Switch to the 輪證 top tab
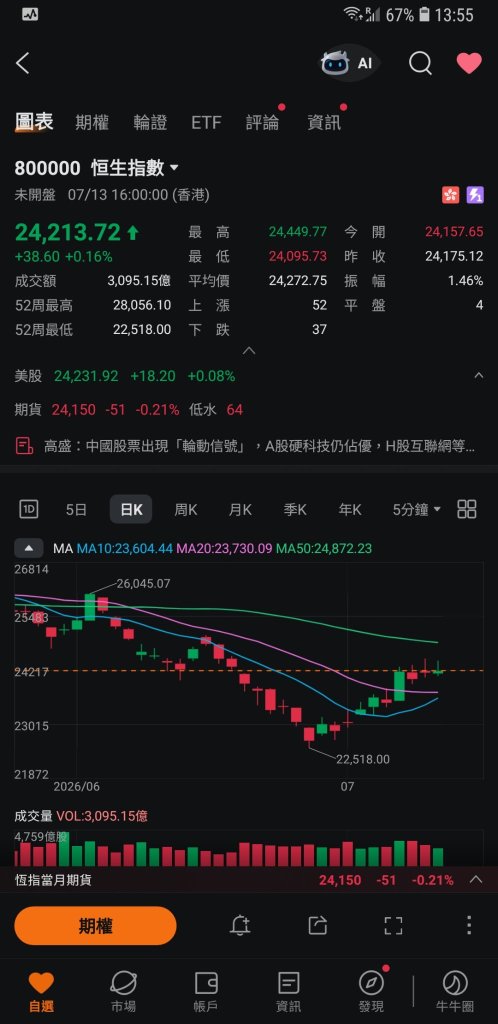This screenshot has width=498, height=1024. 150,122
